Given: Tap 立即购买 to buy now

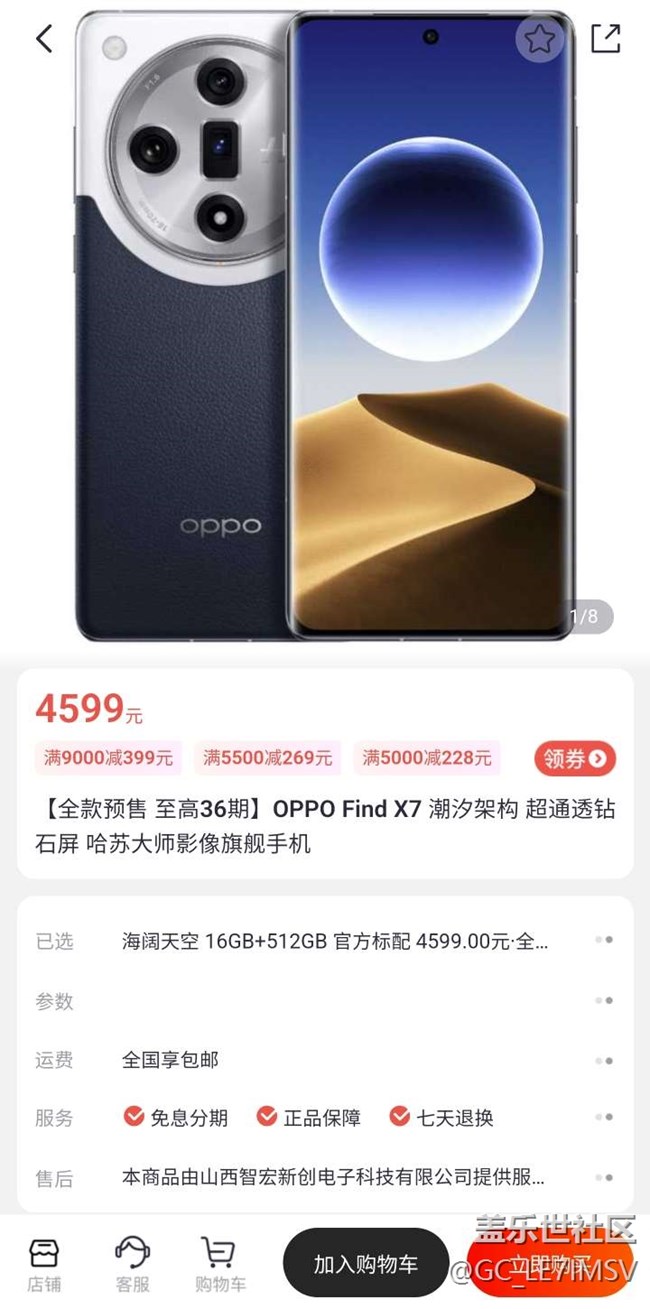Looking at the screenshot, I should coord(550,1264).
